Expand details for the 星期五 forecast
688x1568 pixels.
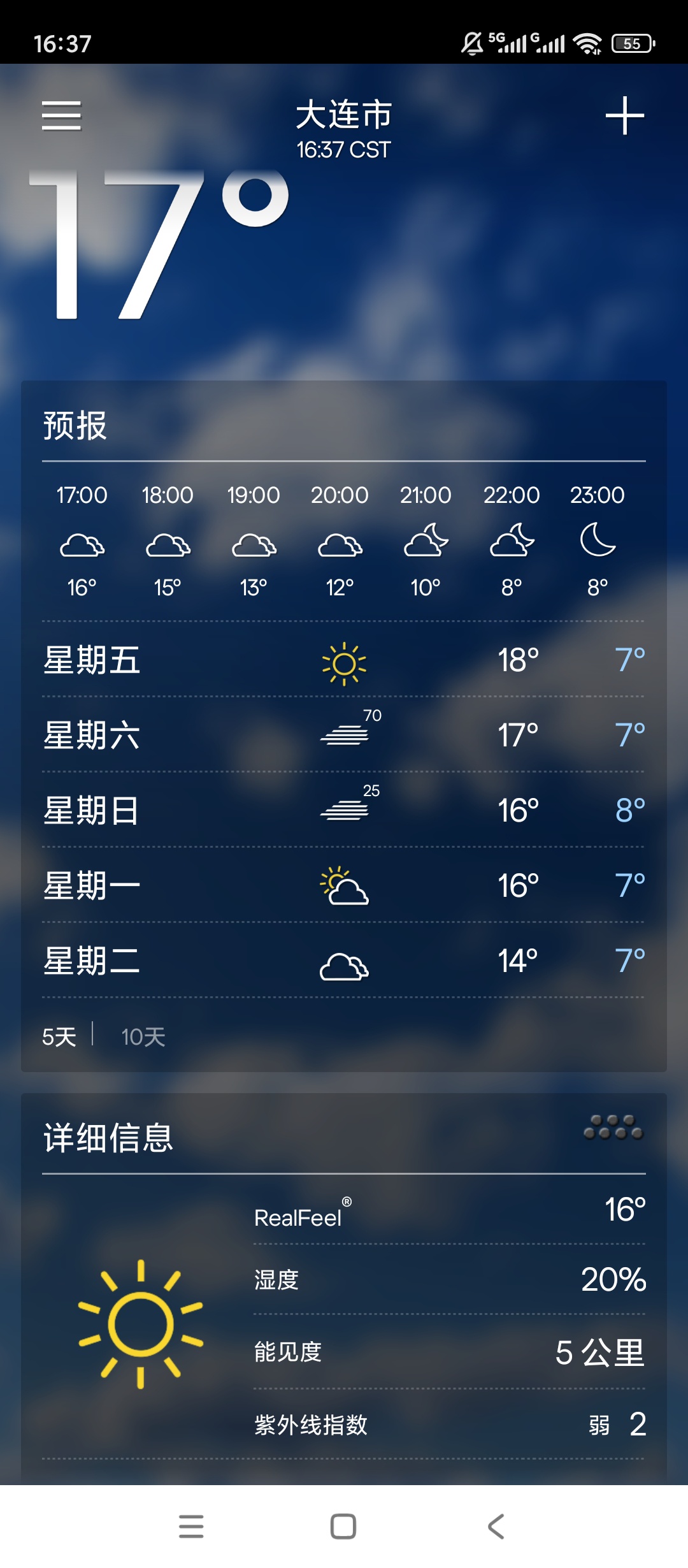(x=343, y=663)
